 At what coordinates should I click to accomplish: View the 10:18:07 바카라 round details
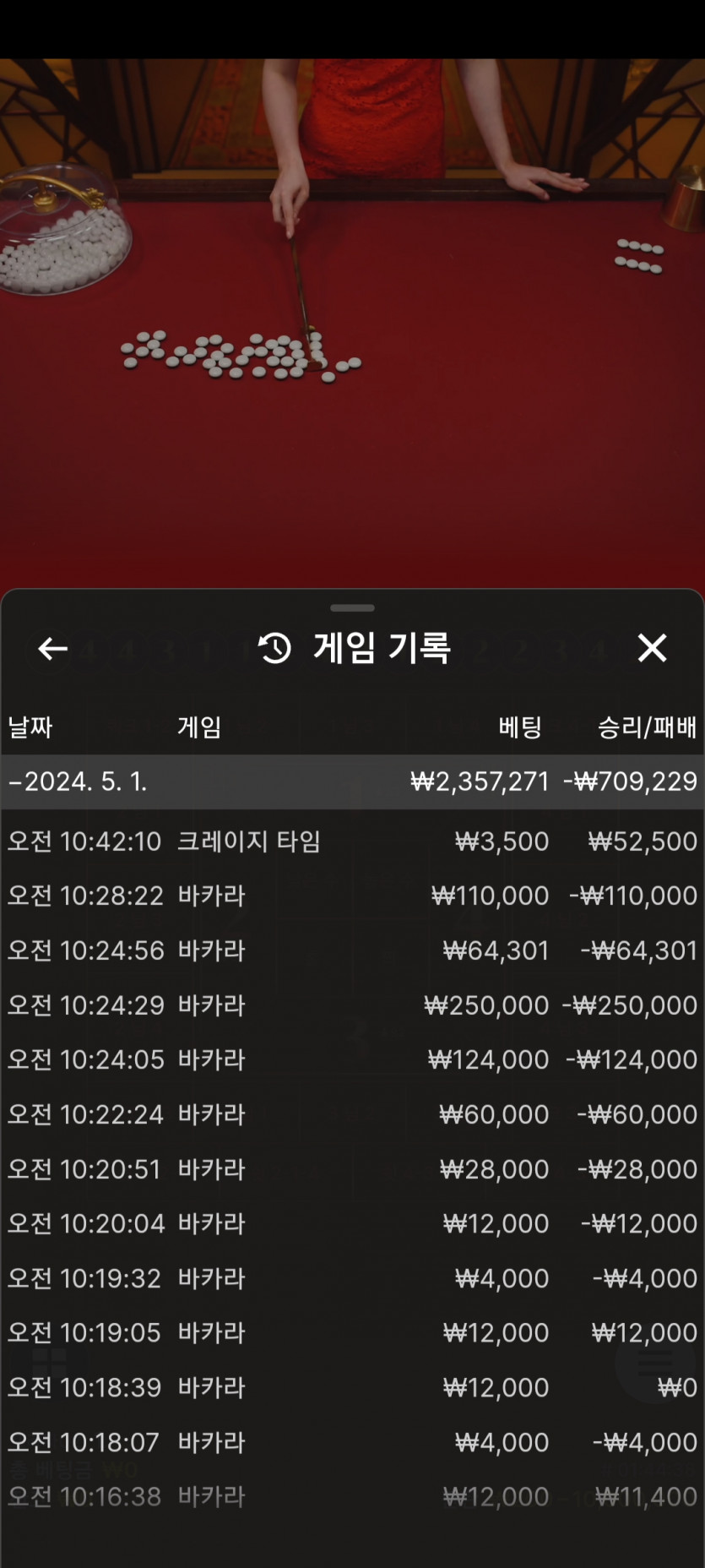pos(352,1442)
